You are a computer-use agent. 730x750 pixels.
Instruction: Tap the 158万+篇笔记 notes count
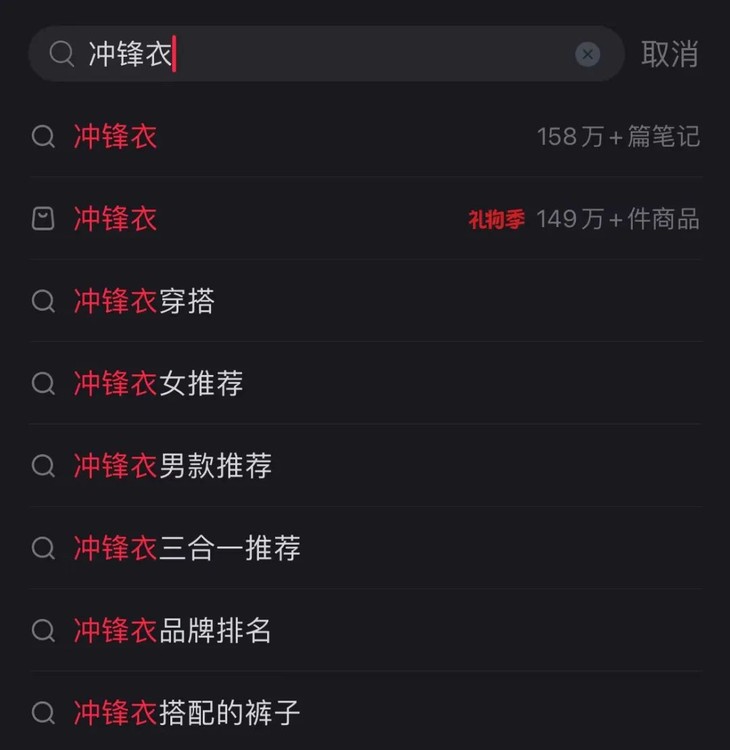(620, 137)
